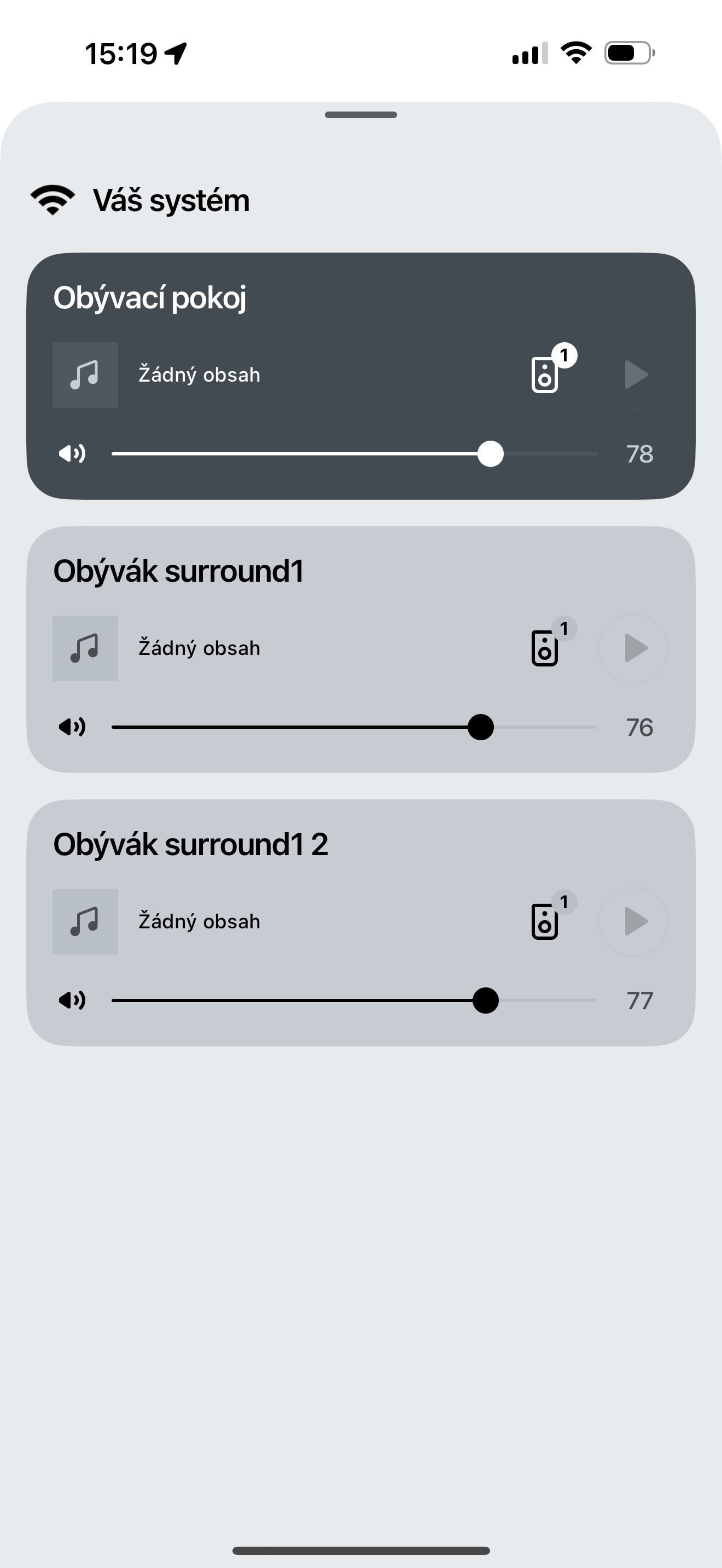Play in Obývací pokoj

pyautogui.click(x=633, y=375)
